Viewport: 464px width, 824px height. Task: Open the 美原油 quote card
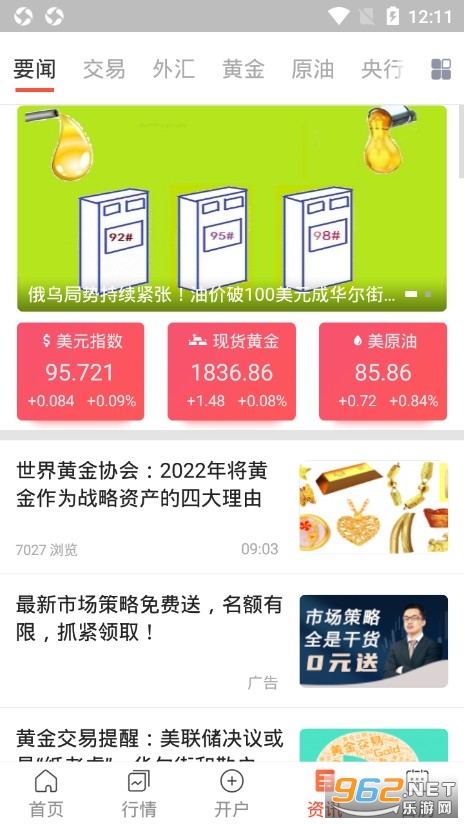pos(383,372)
